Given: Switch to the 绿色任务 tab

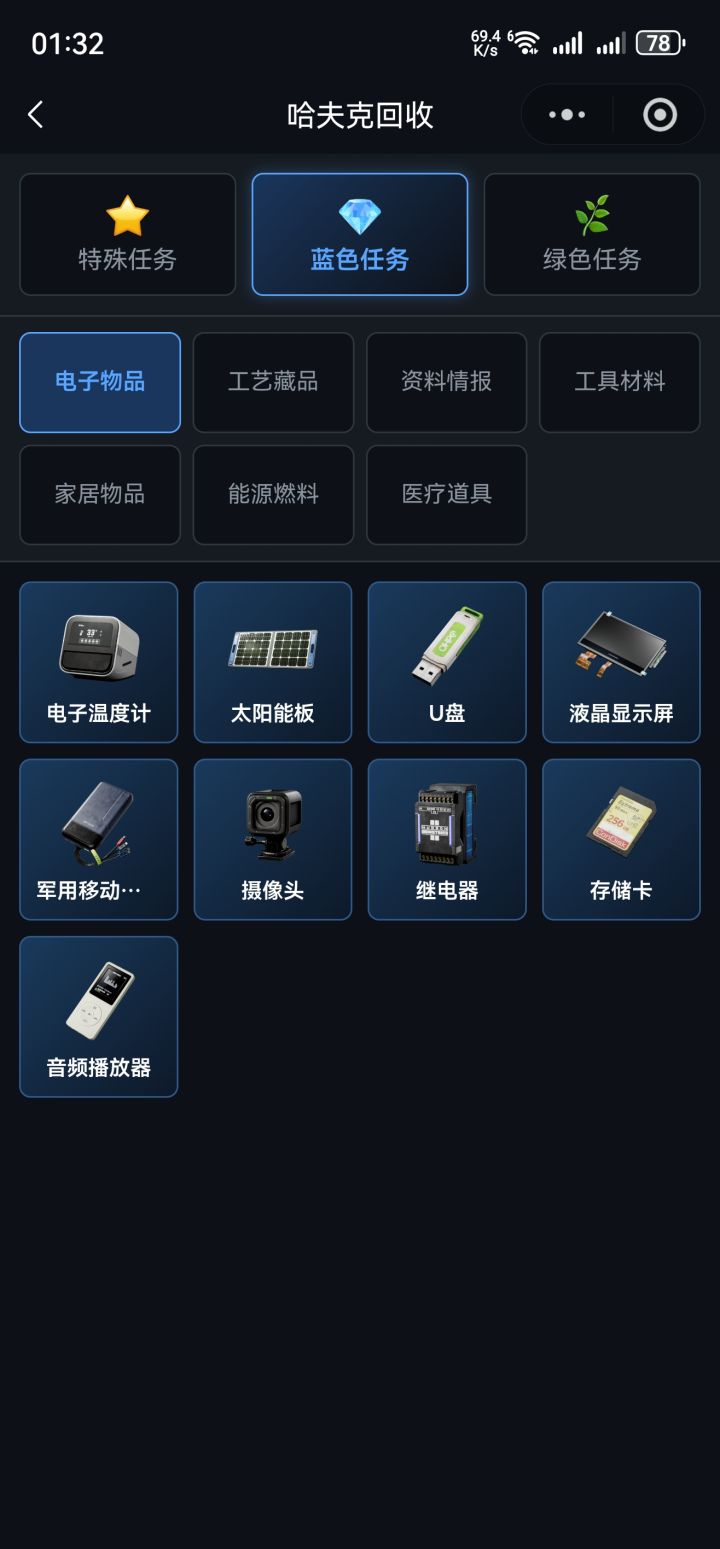Looking at the screenshot, I should click(591, 234).
